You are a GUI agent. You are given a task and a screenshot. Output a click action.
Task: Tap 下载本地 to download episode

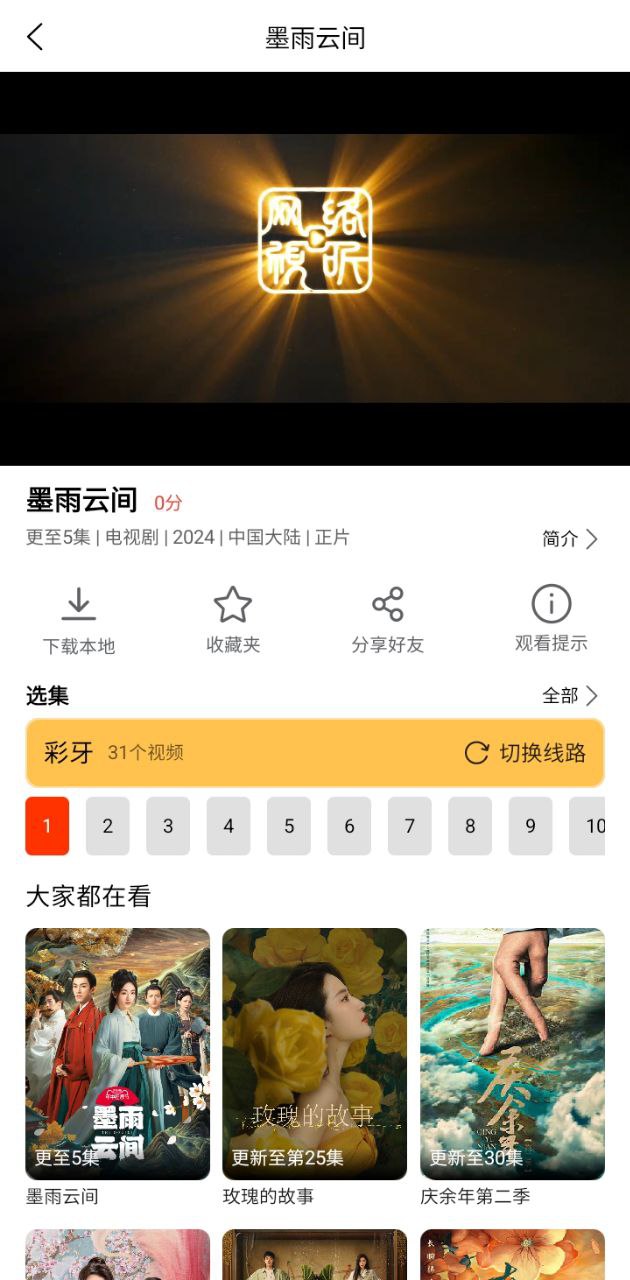(79, 620)
